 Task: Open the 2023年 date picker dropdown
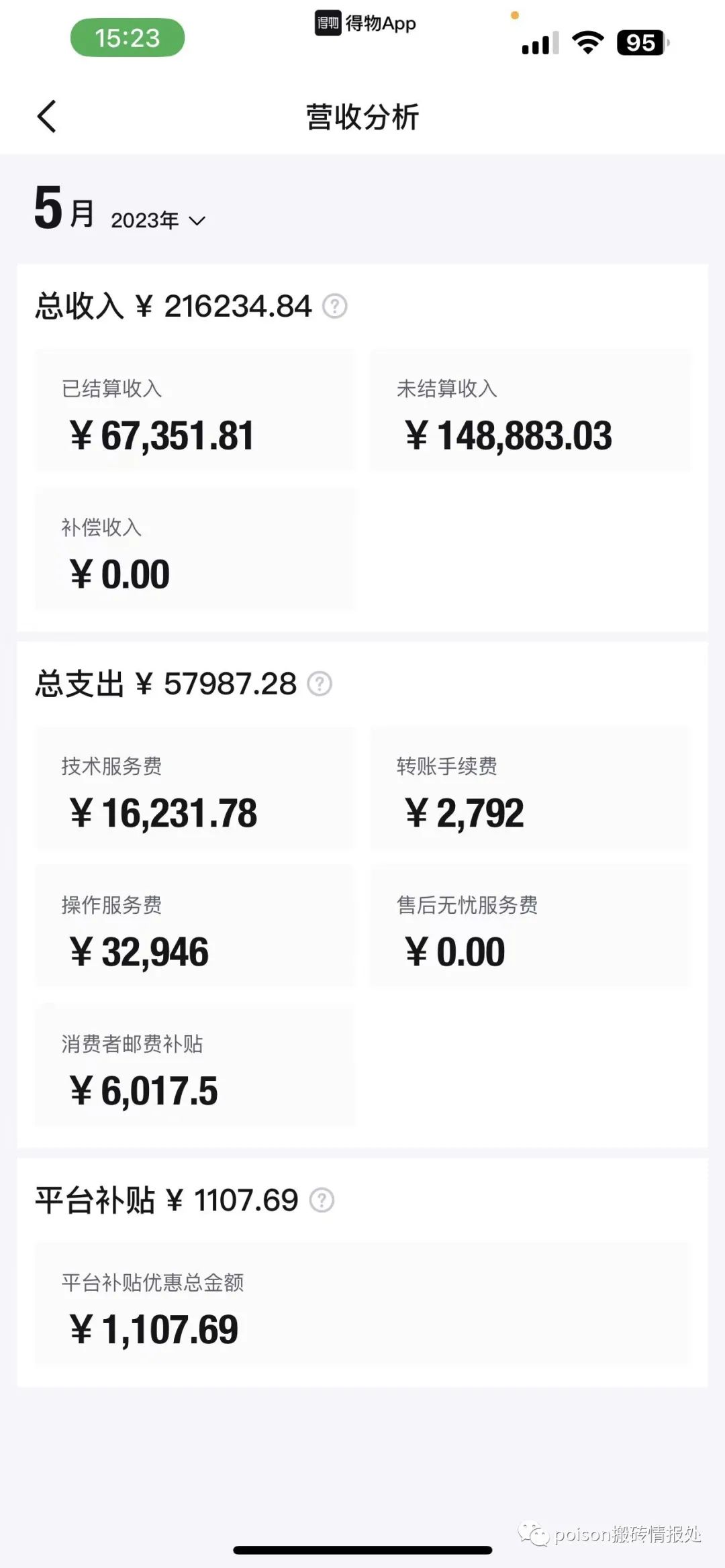coord(158,220)
